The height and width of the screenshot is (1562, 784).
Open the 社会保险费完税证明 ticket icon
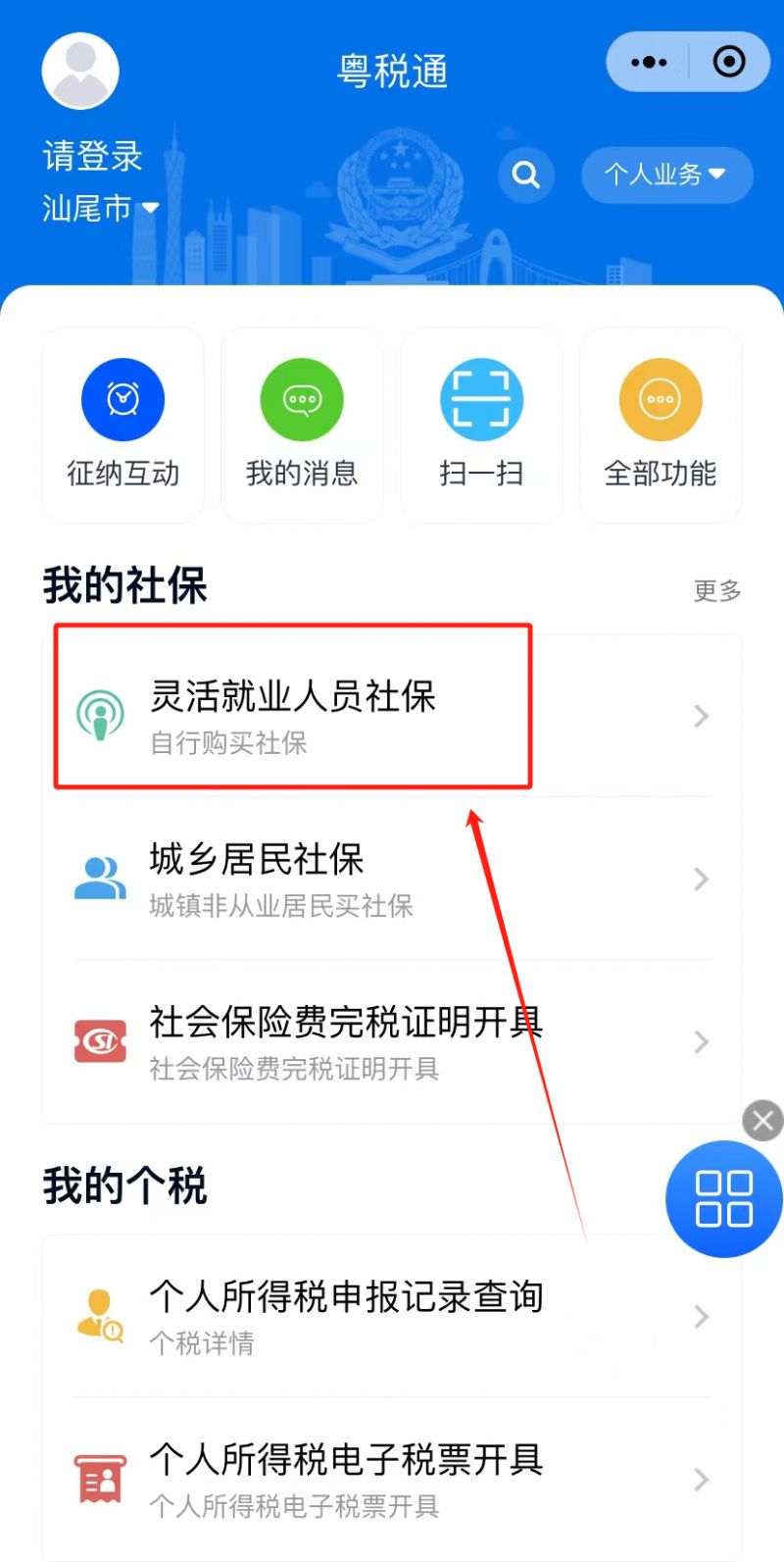click(100, 1041)
